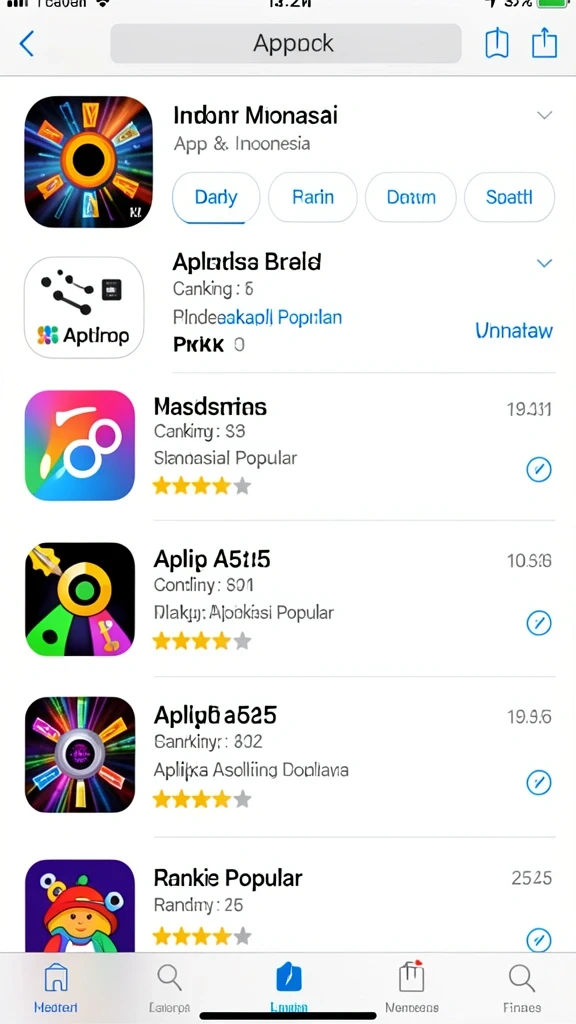The width and height of the screenshot is (576, 1024).
Task: Tap the round button beside Aplip A5t15
Action: click(x=539, y=623)
